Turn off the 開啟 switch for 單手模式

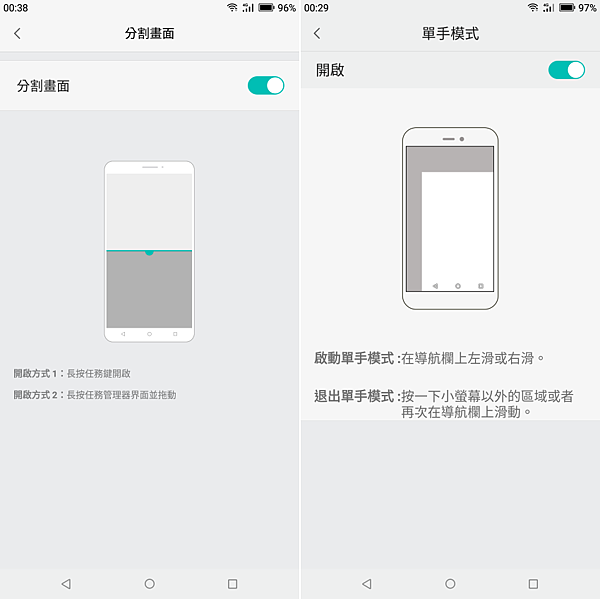click(566, 70)
